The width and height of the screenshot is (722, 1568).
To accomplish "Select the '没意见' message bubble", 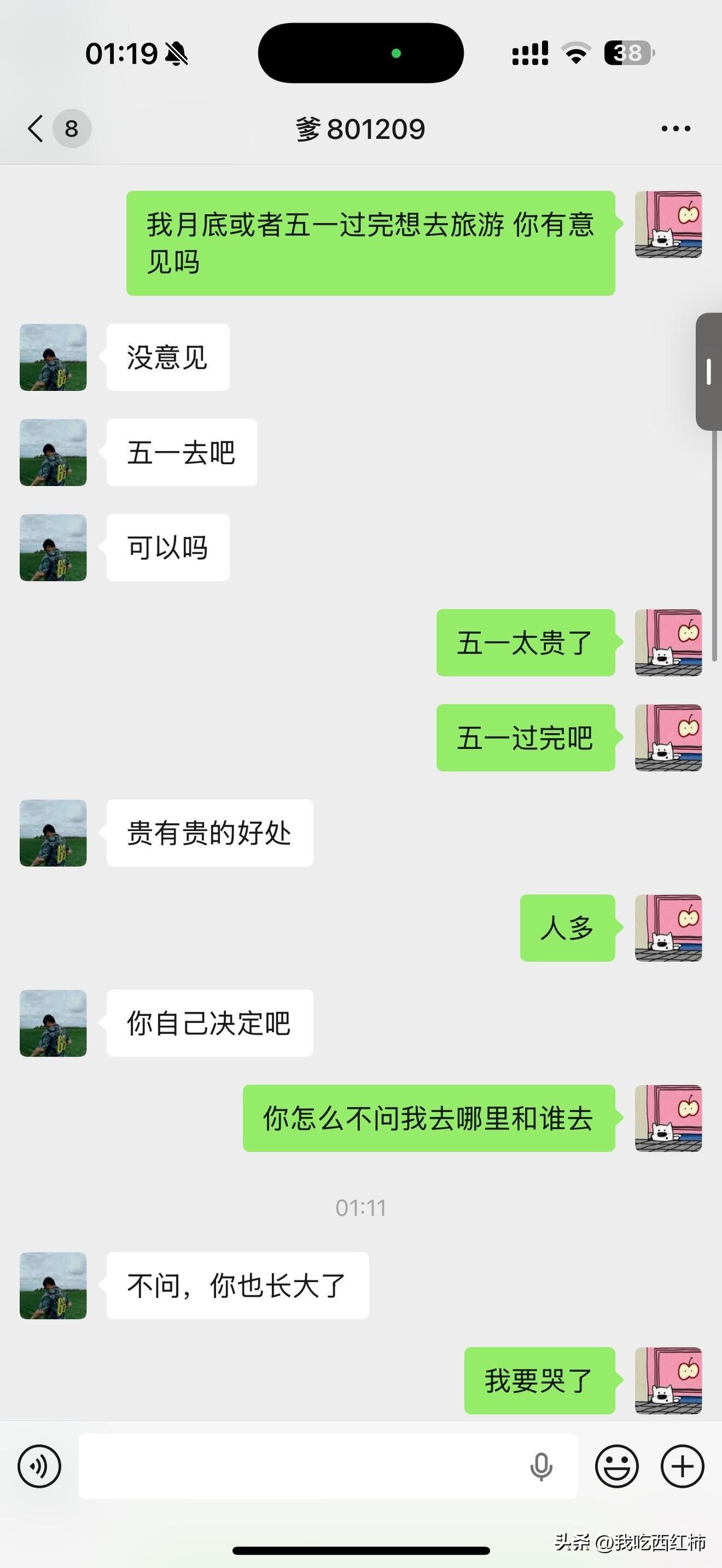I will pos(168,358).
